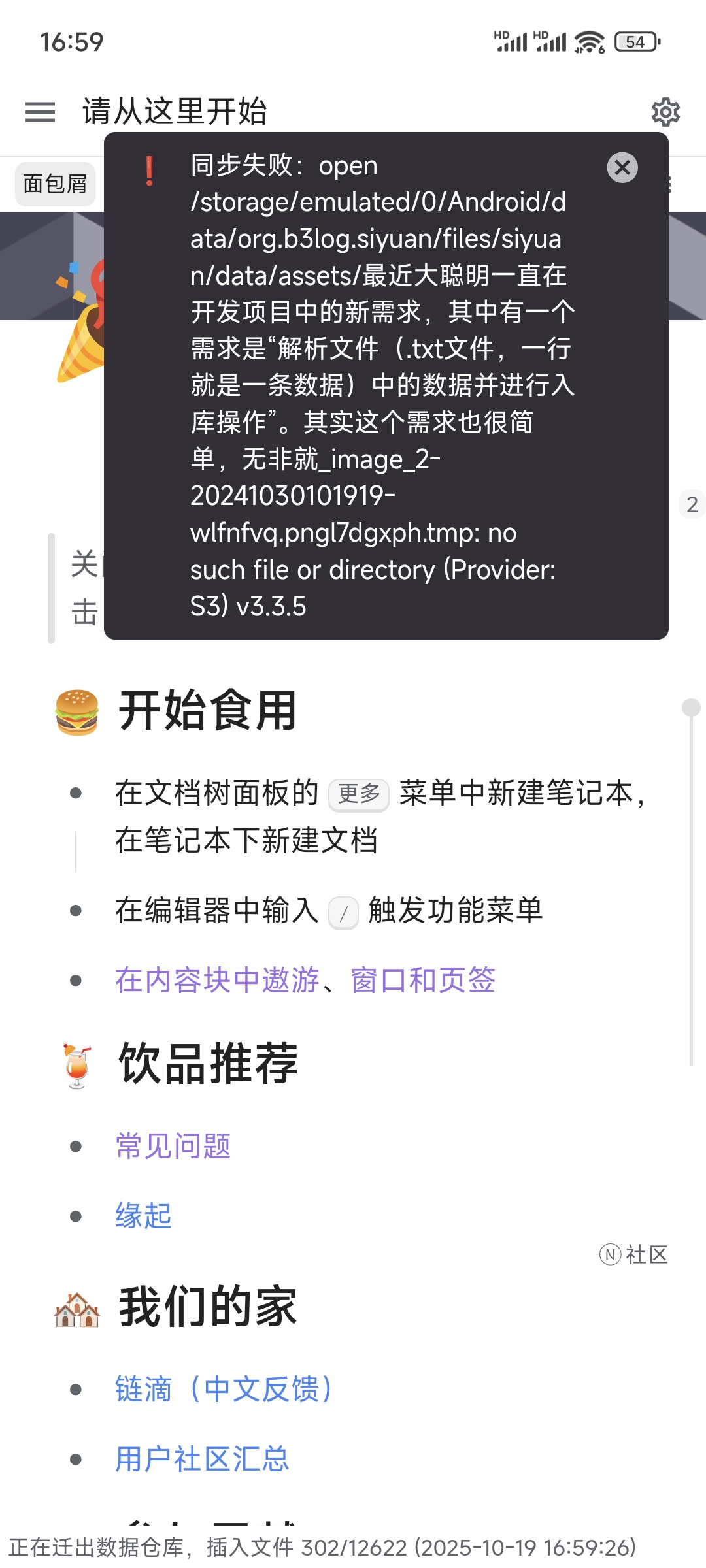The width and height of the screenshot is (706, 1568).
Task: Open the 用户社区汇总 link
Action: coord(201,1458)
